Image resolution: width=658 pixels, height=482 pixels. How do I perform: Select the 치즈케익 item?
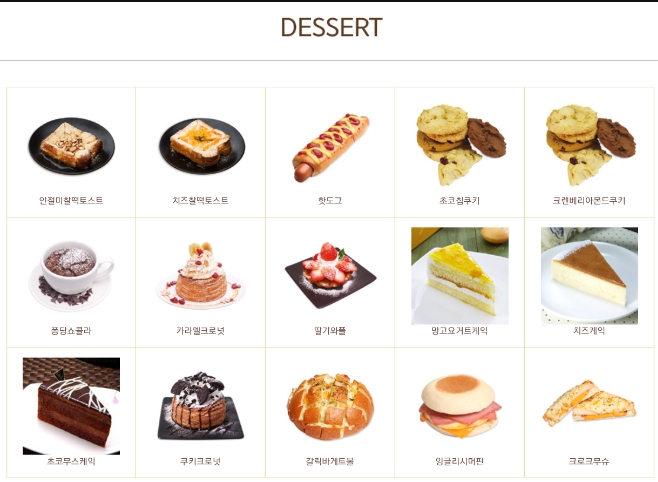click(589, 277)
